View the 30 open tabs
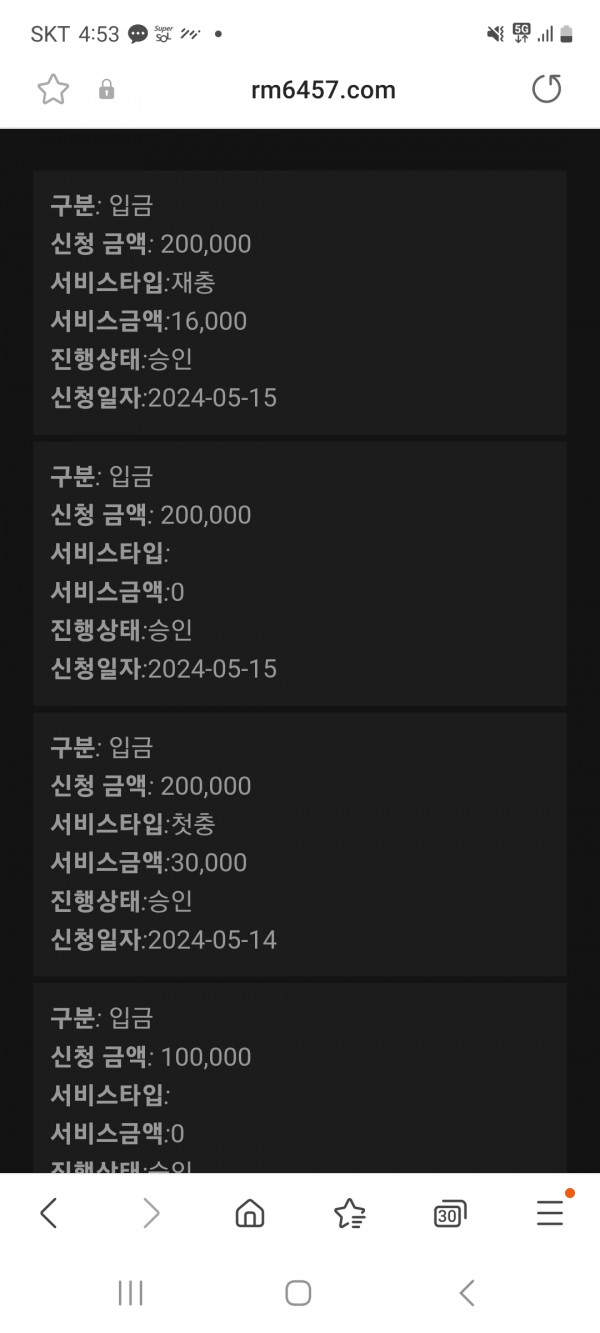Screen dimensions: 600x1333 [x=450, y=1214]
